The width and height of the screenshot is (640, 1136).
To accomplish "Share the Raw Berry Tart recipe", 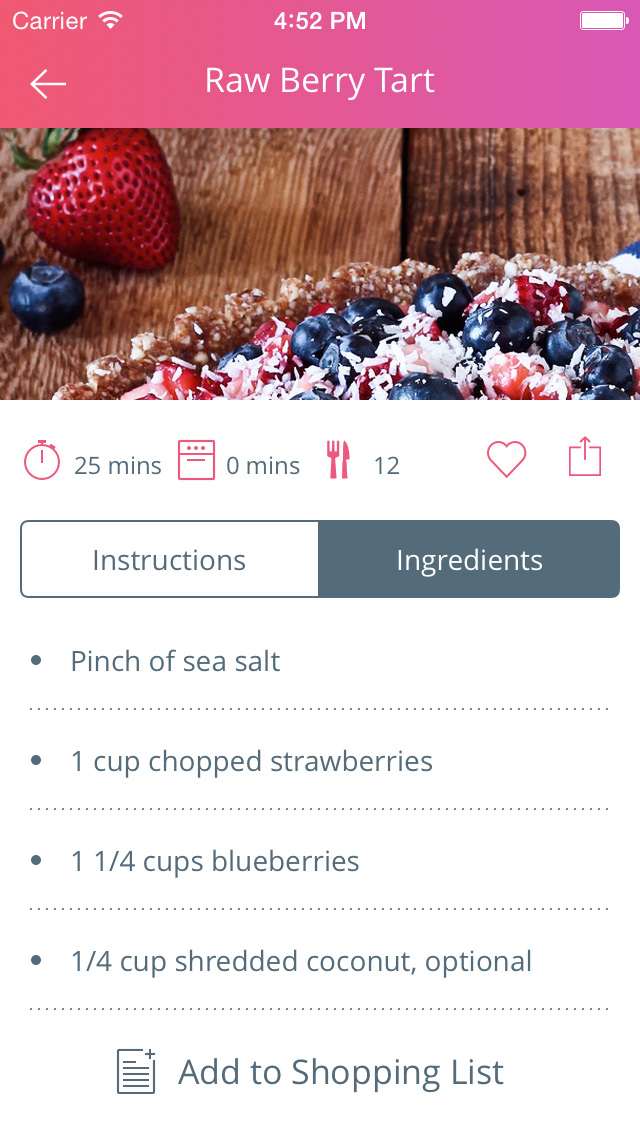I will 585,458.
